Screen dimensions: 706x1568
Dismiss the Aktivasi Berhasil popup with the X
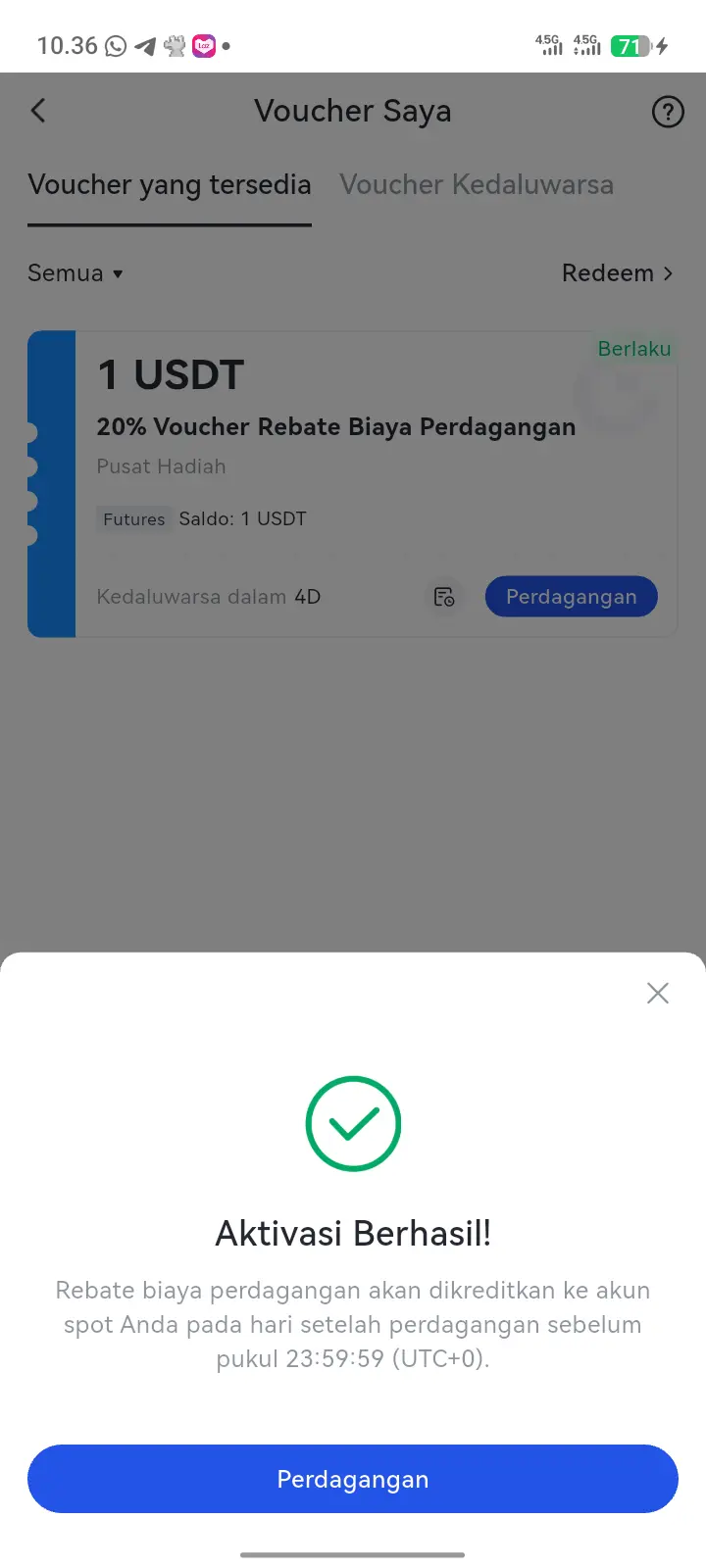657,993
